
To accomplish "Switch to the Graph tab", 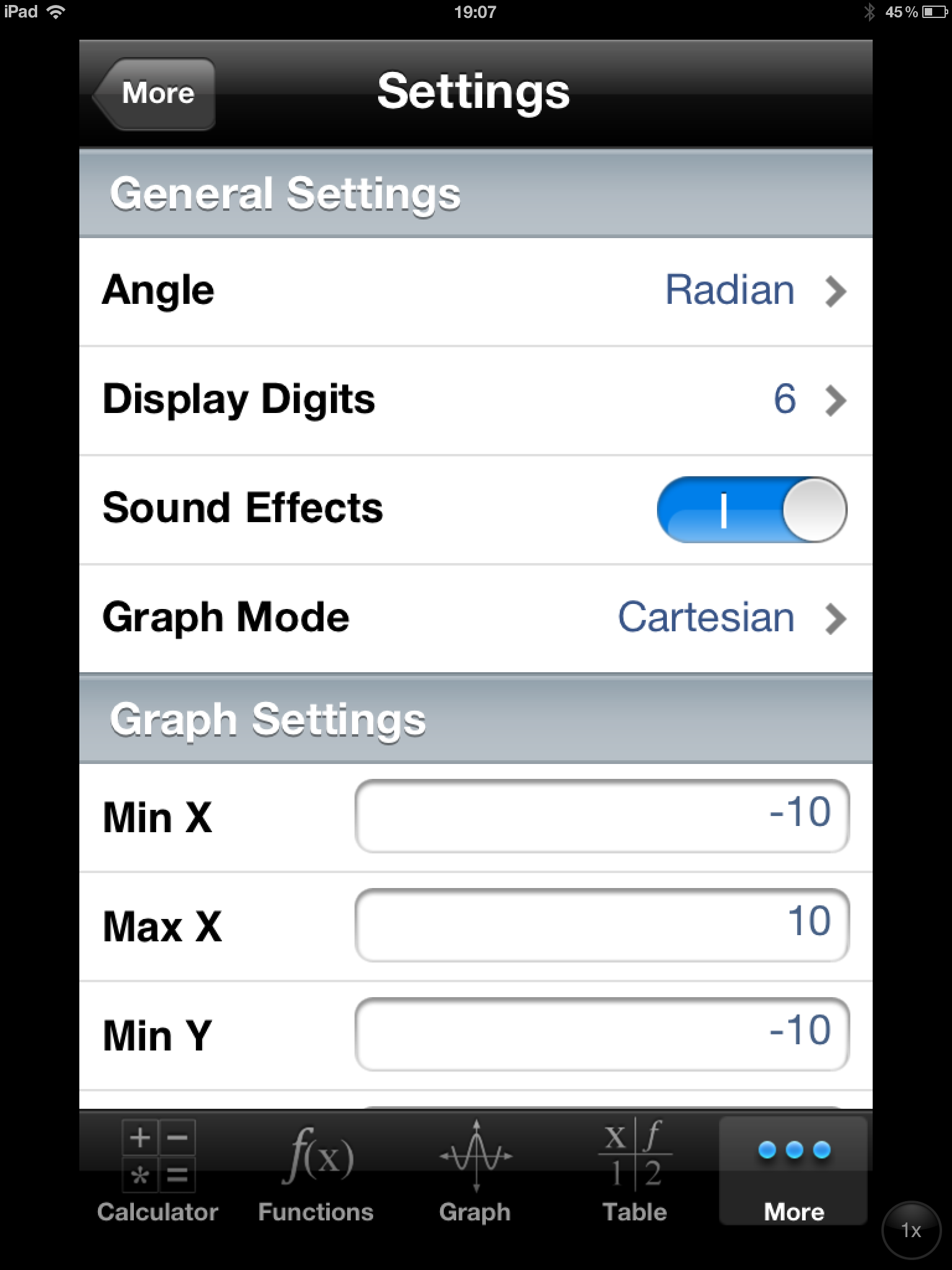I will 475,1172.
